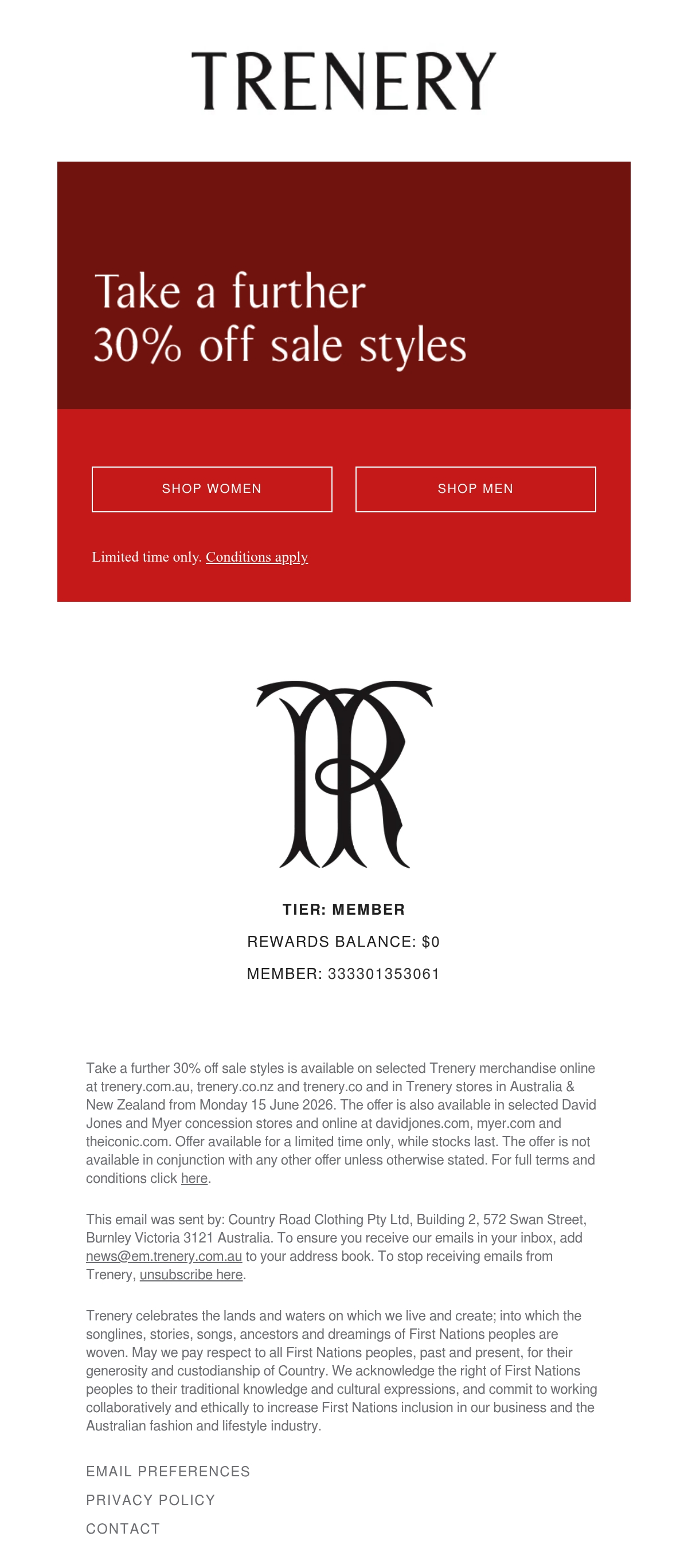The image size is (688, 1568).
Task: Tap the 'Take a further 30% off' banner
Action: pos(344,285)
